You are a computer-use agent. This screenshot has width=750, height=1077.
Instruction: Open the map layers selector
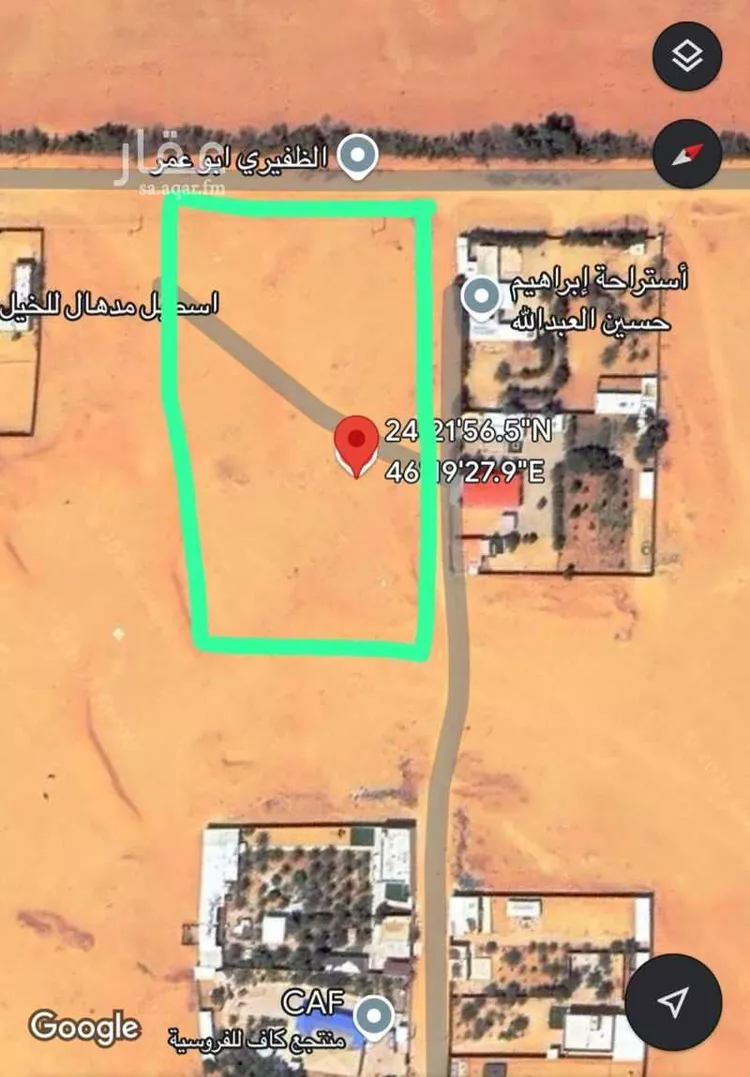pyautogui.click(x=687, y=57)
